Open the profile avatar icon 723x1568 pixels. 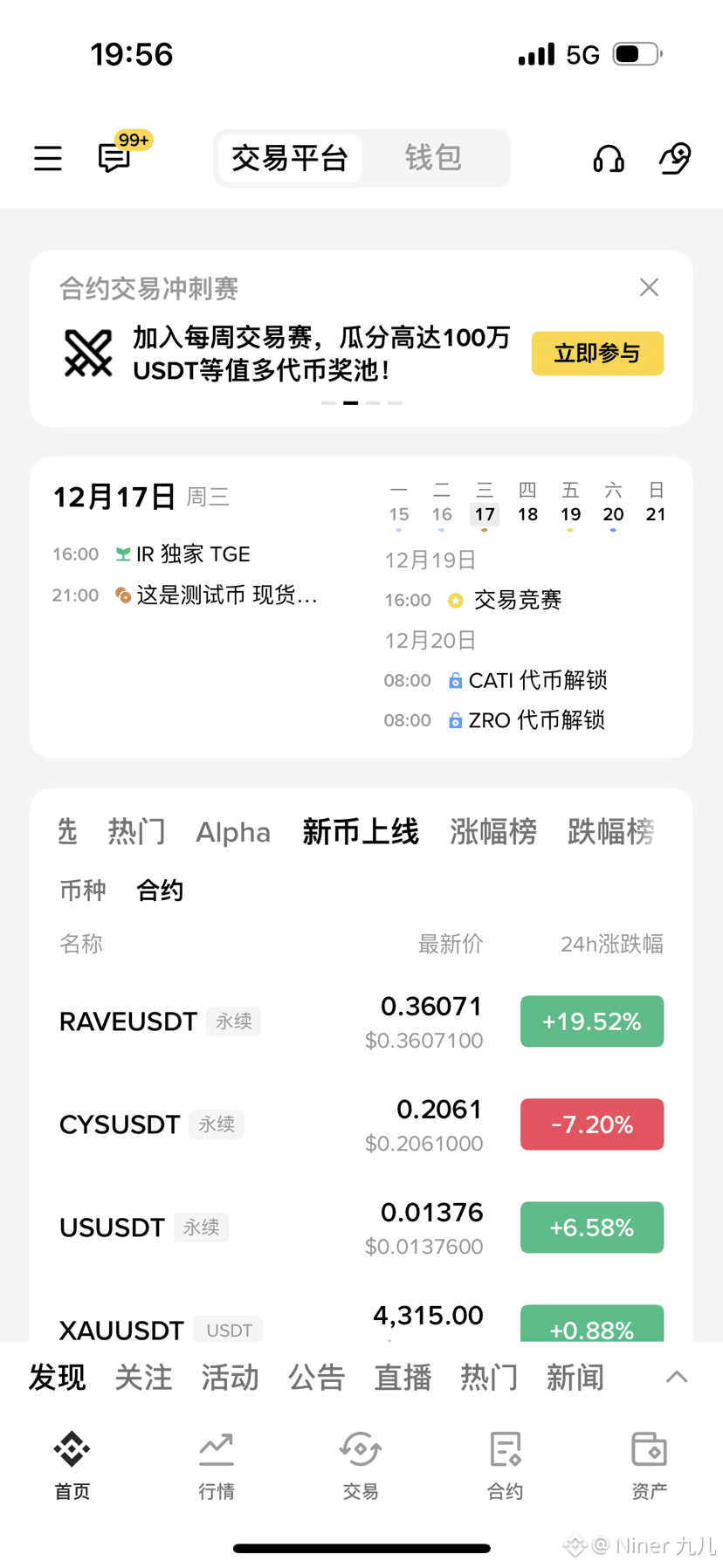(x=674, y=159)
